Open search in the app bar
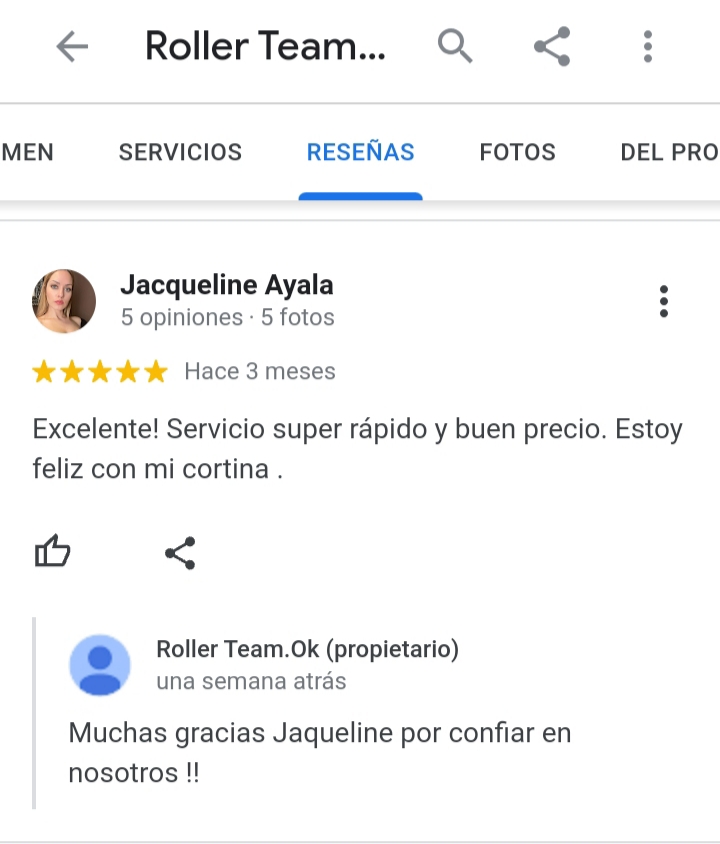The image size is (720, 844). click(x=455, y=46)
